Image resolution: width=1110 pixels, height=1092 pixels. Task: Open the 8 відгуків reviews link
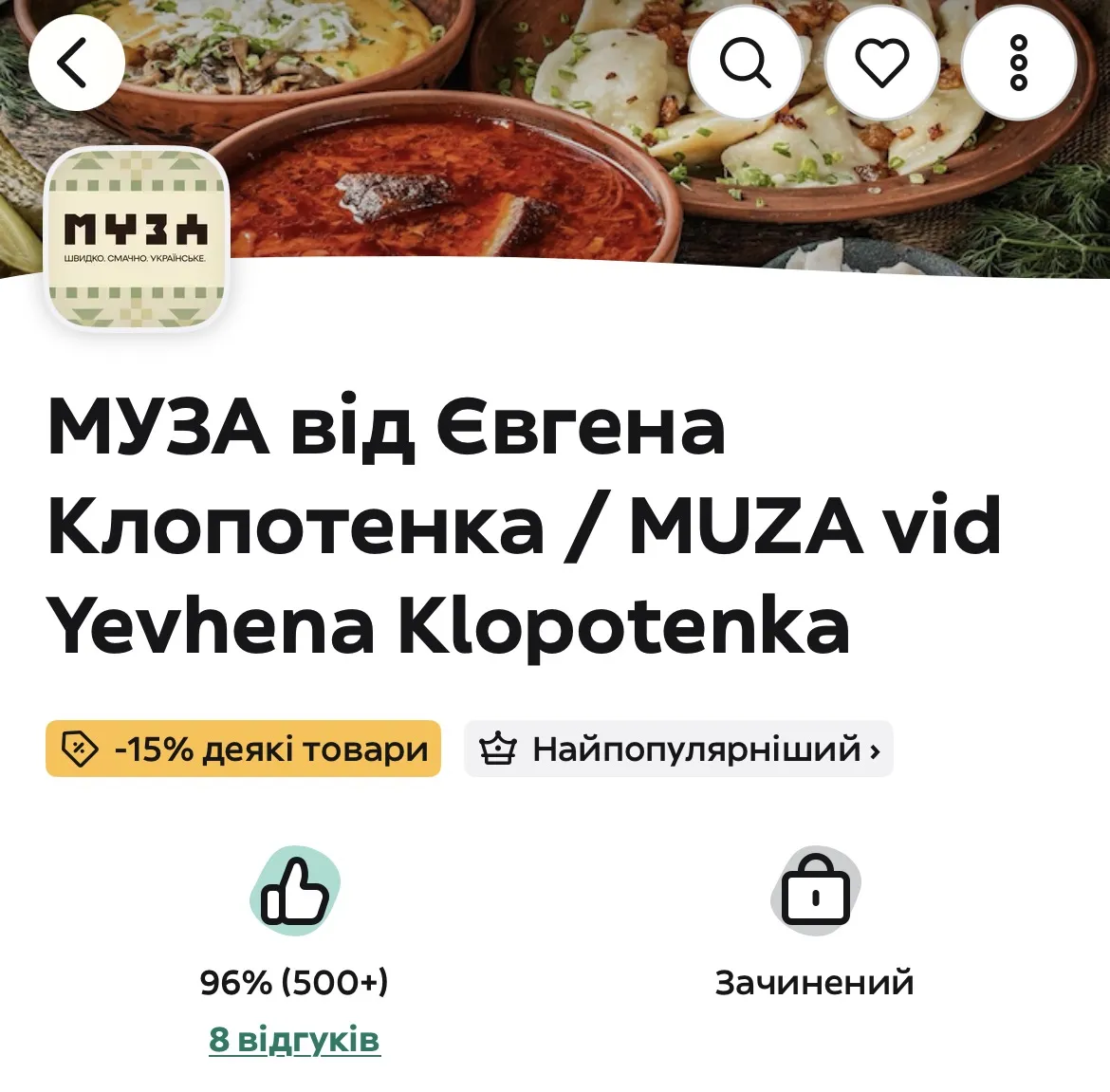294,1039
